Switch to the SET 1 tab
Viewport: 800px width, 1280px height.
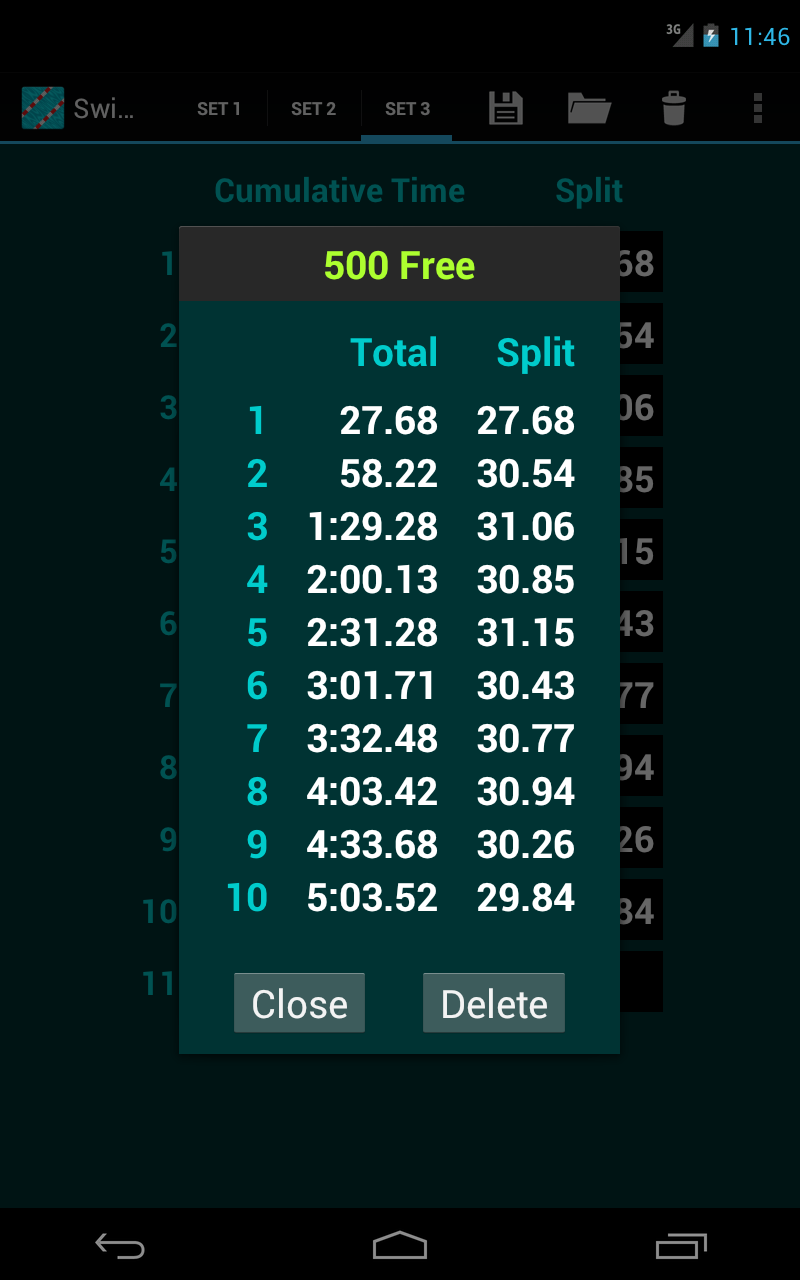219,108
